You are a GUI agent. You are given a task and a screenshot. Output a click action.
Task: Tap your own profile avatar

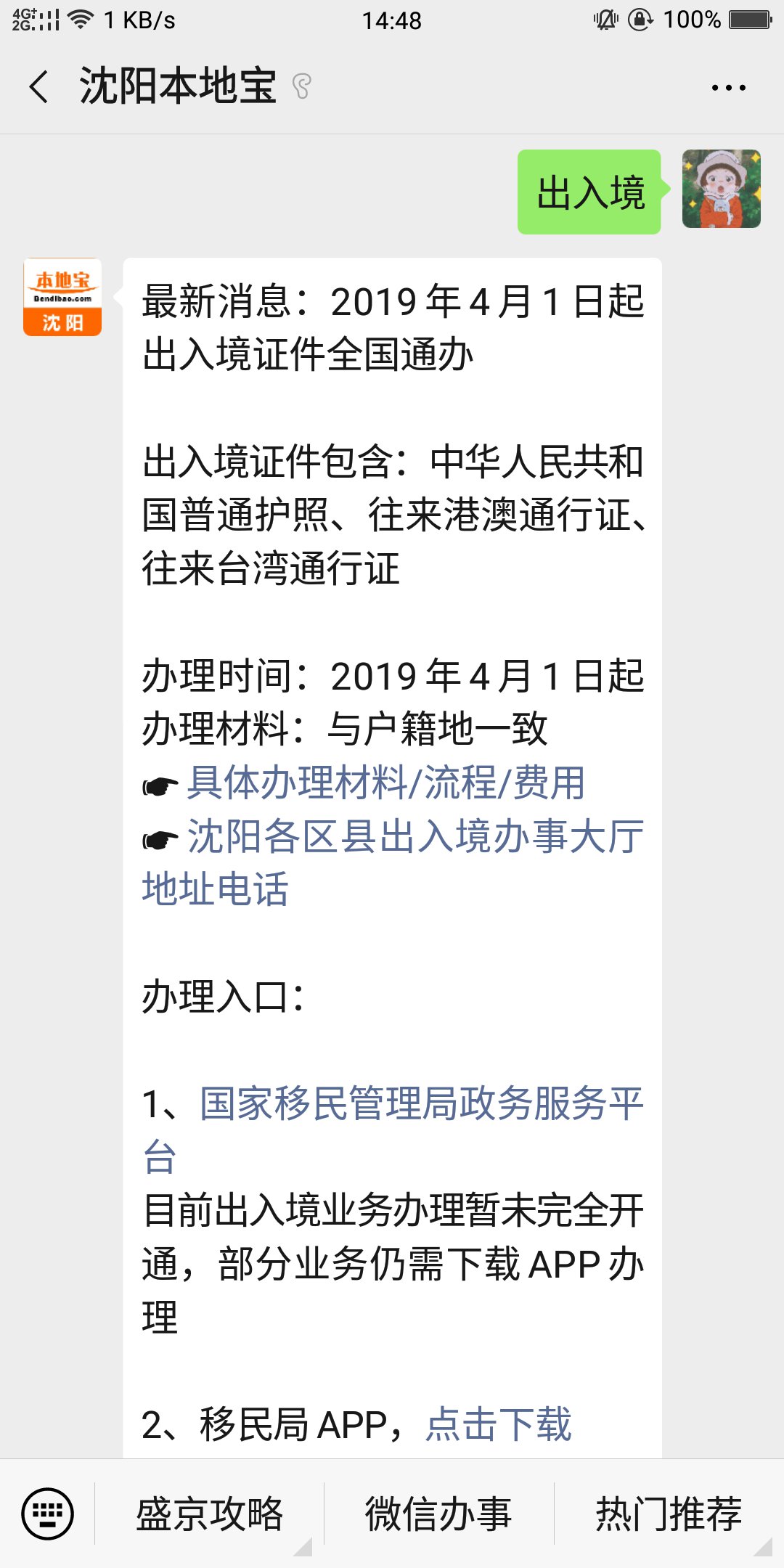pyautogui.click(x=721, y=189)
